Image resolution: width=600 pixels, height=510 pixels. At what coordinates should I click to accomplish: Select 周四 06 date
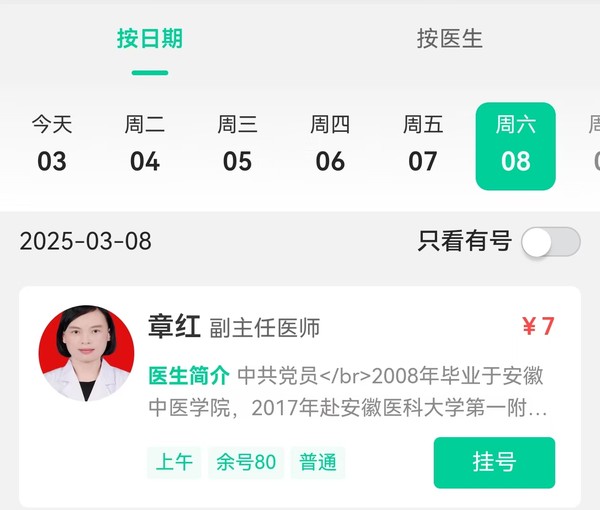pos(330,144)
